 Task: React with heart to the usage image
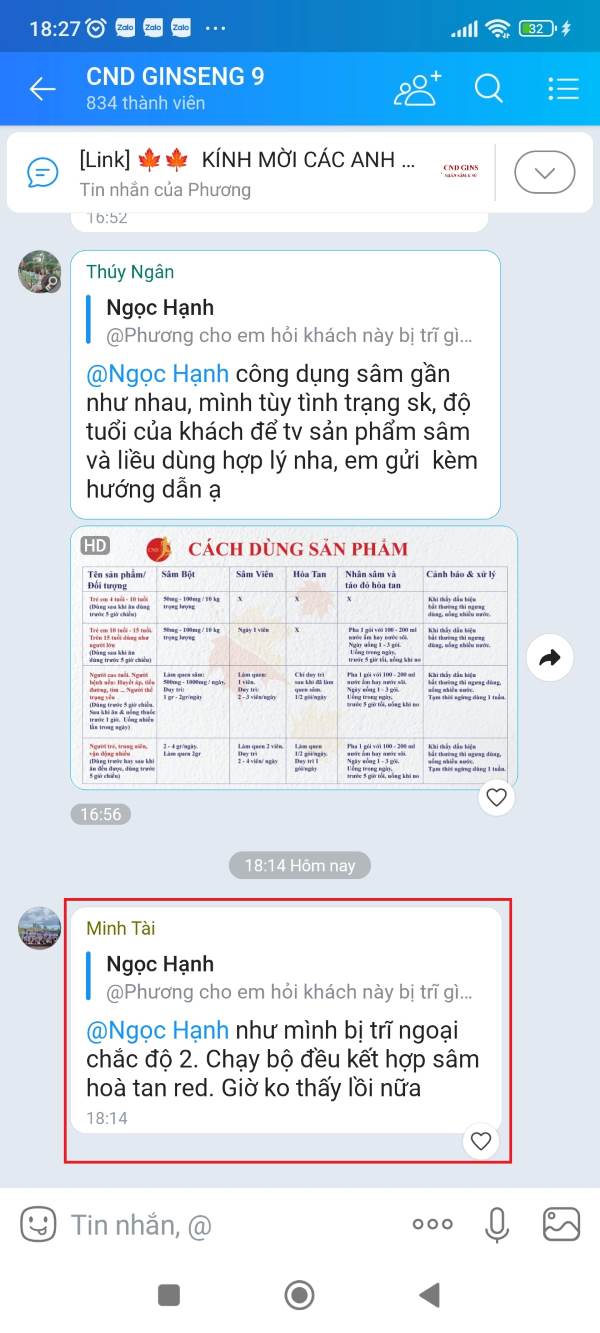pos(497,797)
